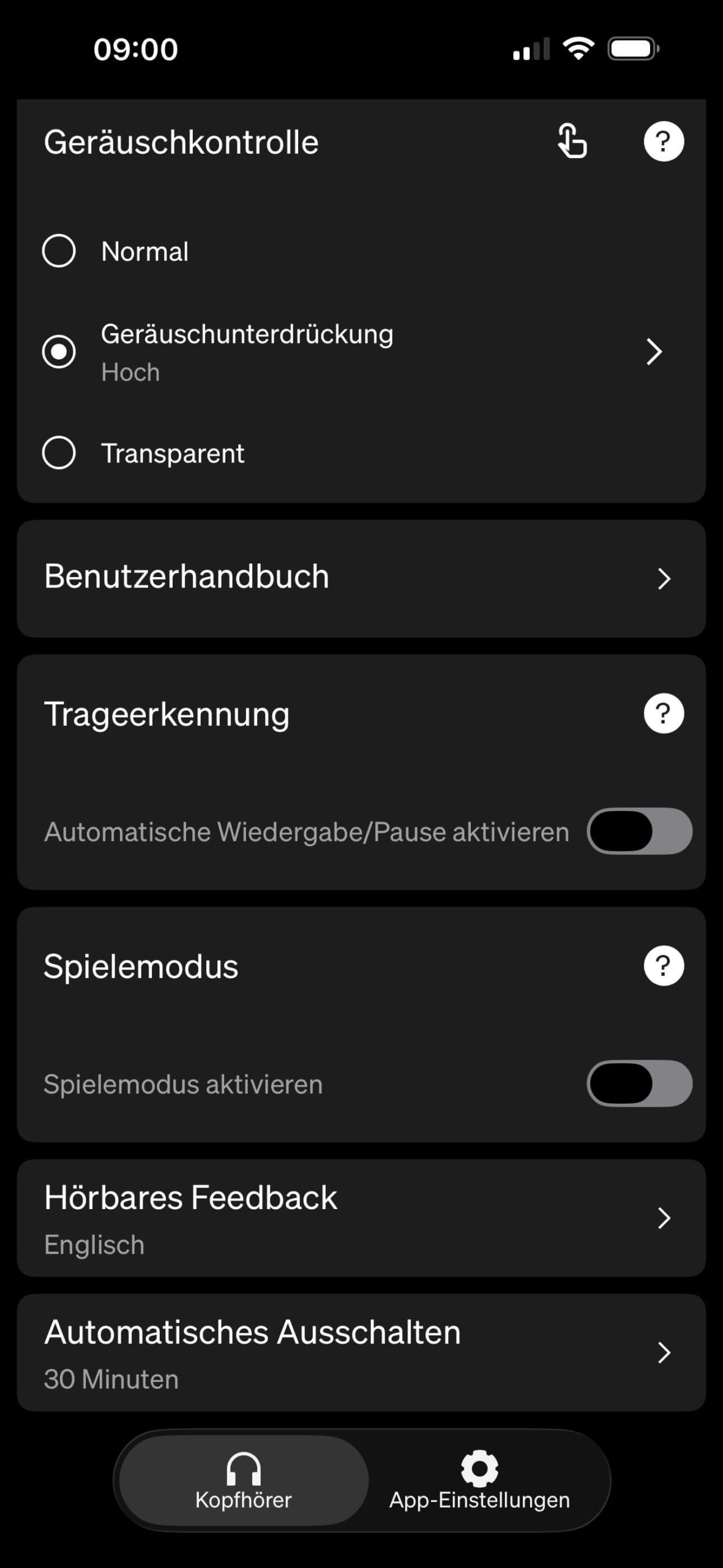The width and height of the screenshot is (723, 1568).
Task: Switch to the Kopfhörer tab
Action: coord(244,1481)
